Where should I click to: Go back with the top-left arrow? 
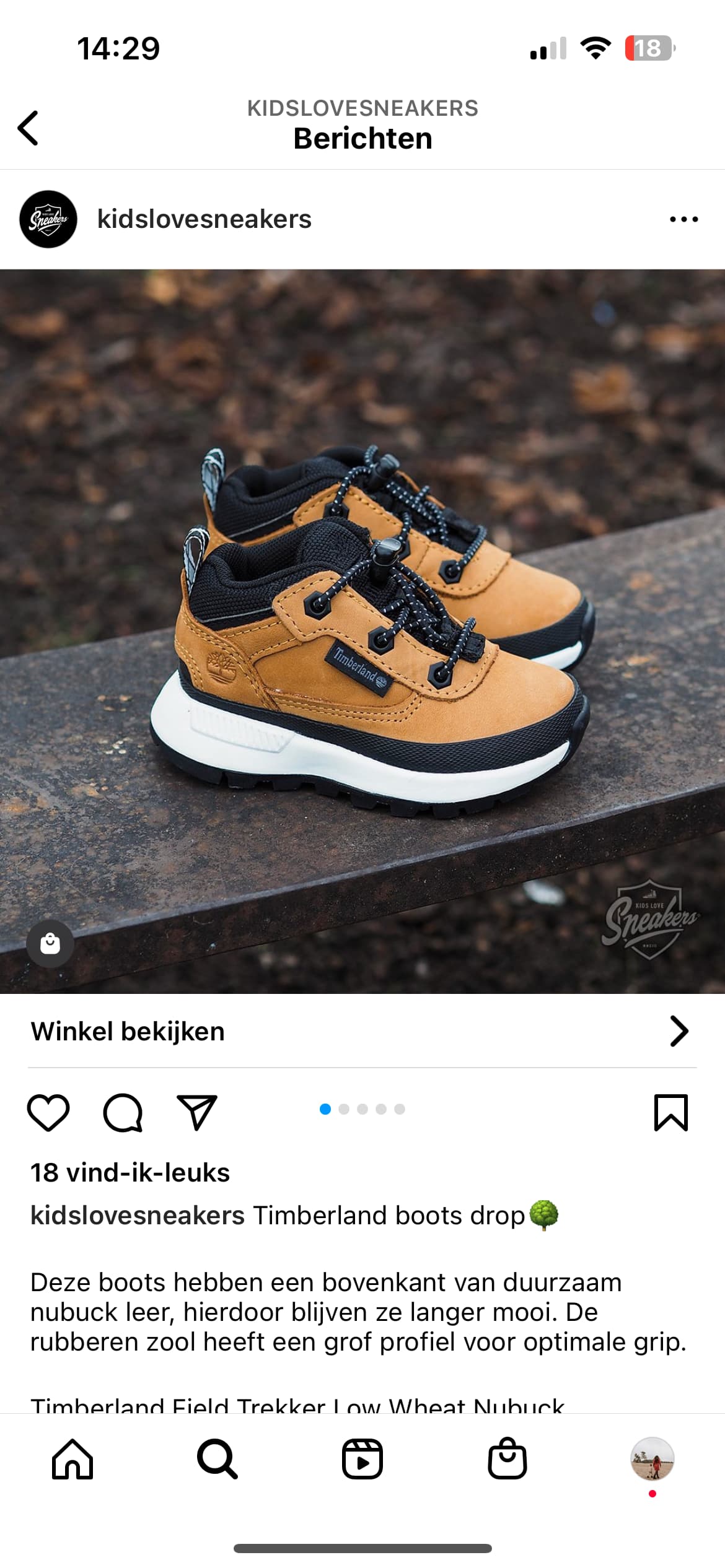[x=28, y=128]
